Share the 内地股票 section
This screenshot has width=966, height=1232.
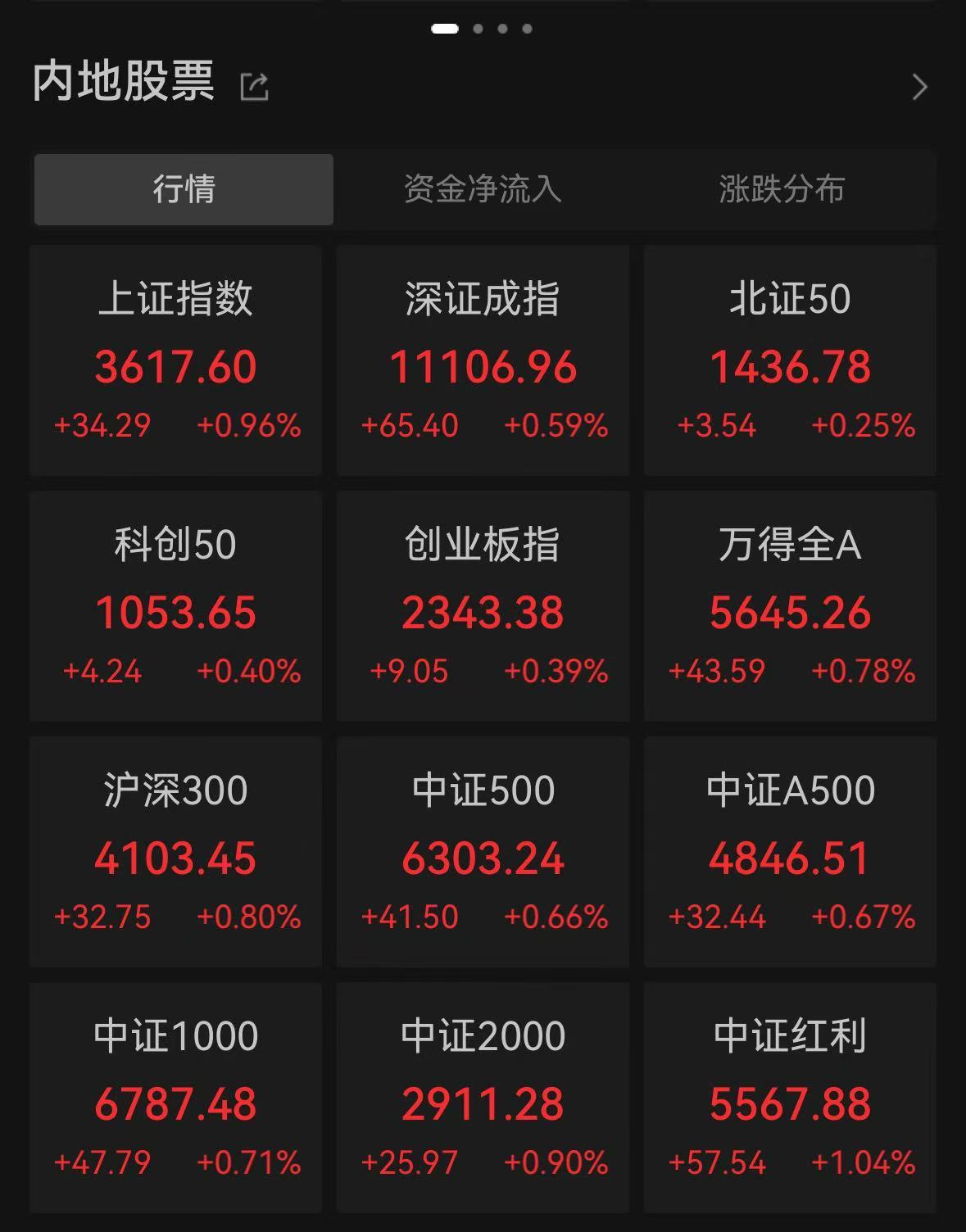click(x=254, y=86)
